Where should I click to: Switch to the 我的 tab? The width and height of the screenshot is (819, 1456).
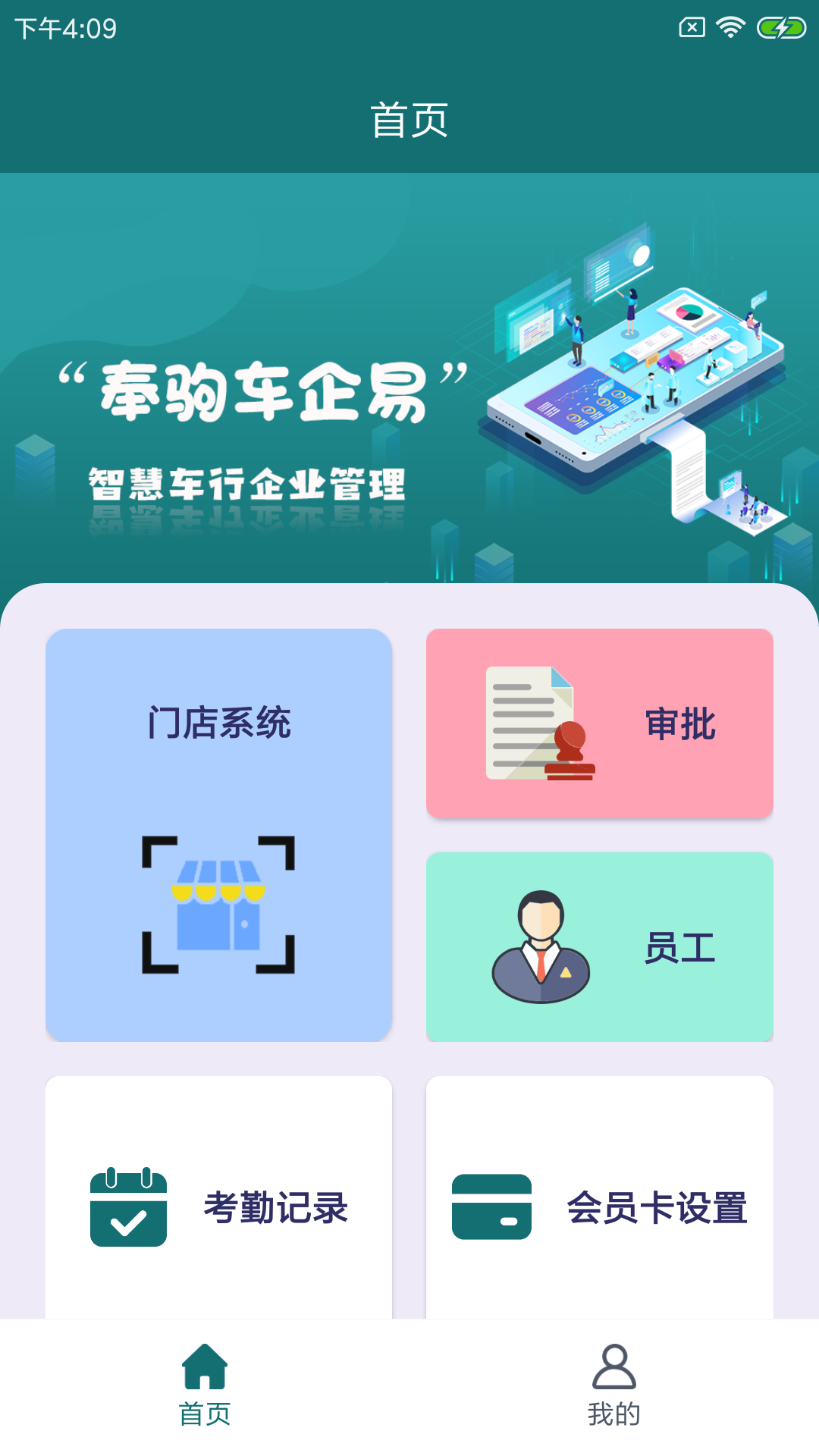(x=614, y=1385)
